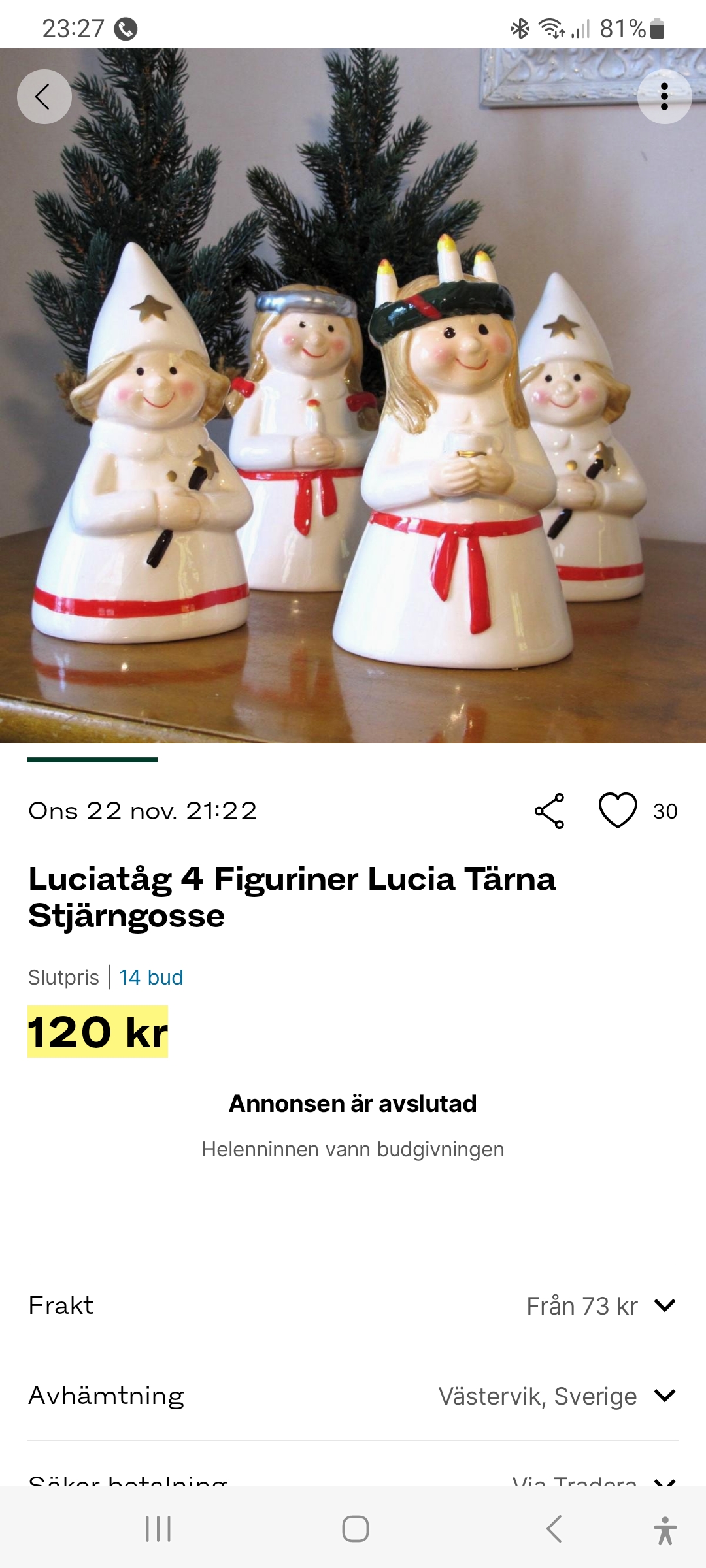Expand Avhämtning pickup location details
This screenshot has height=1568, width=706.
664,1396
